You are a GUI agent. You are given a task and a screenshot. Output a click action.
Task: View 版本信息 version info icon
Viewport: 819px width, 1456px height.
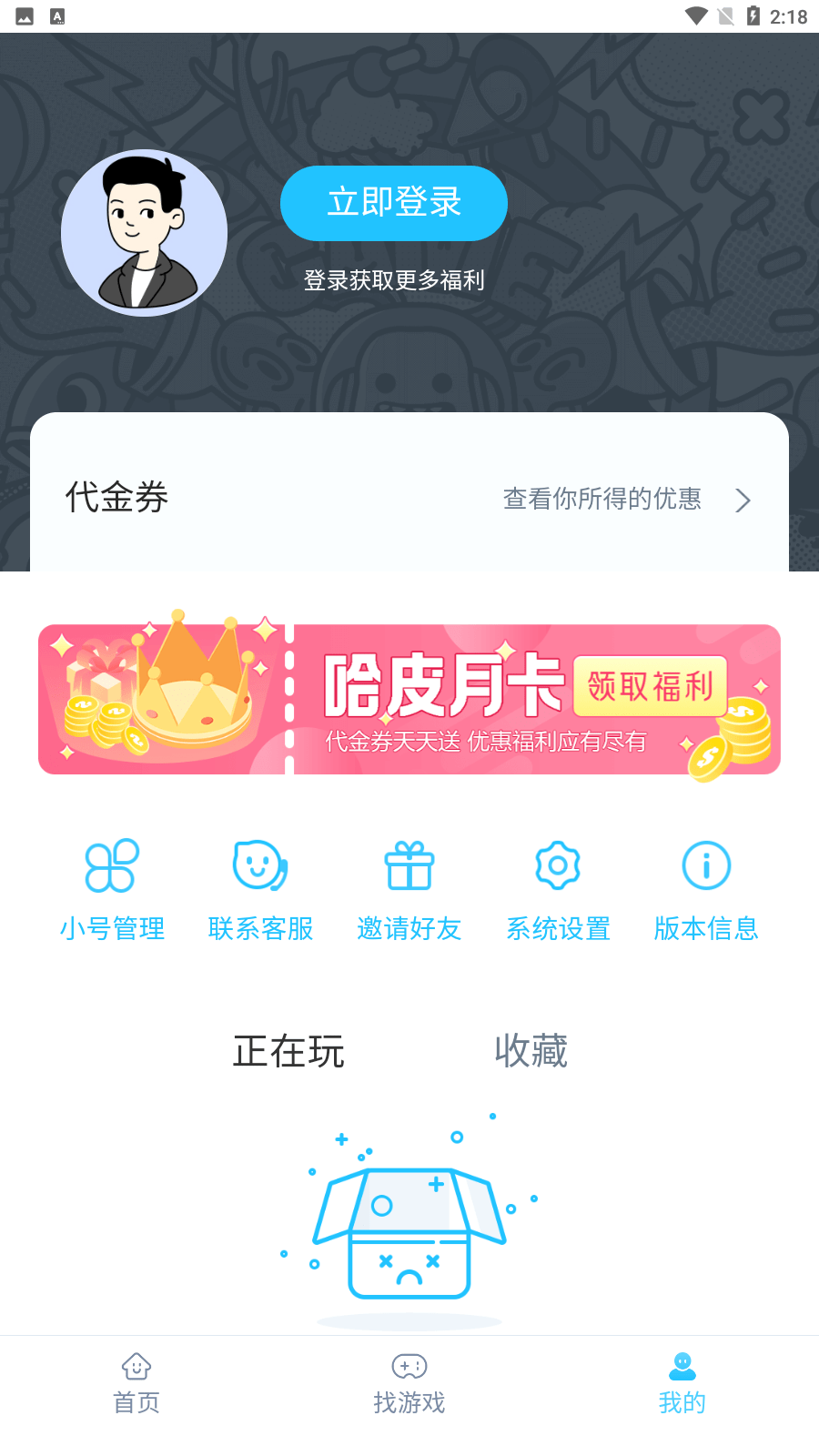[x=706, y=866]
